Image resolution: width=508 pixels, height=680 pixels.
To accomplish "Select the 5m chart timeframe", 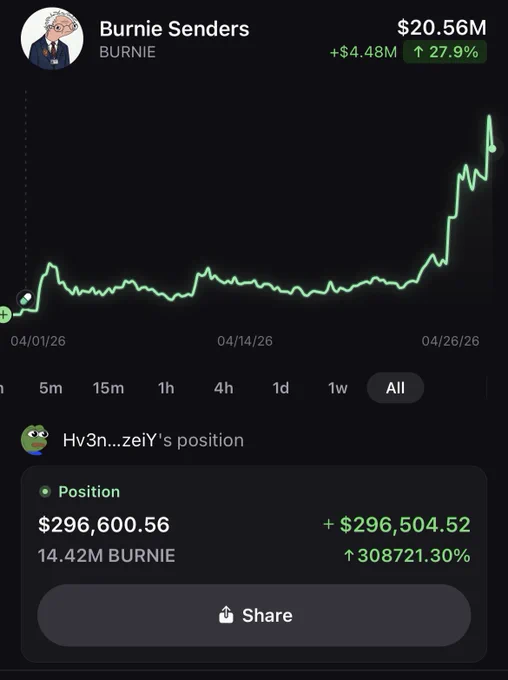I will pos(51,388).
